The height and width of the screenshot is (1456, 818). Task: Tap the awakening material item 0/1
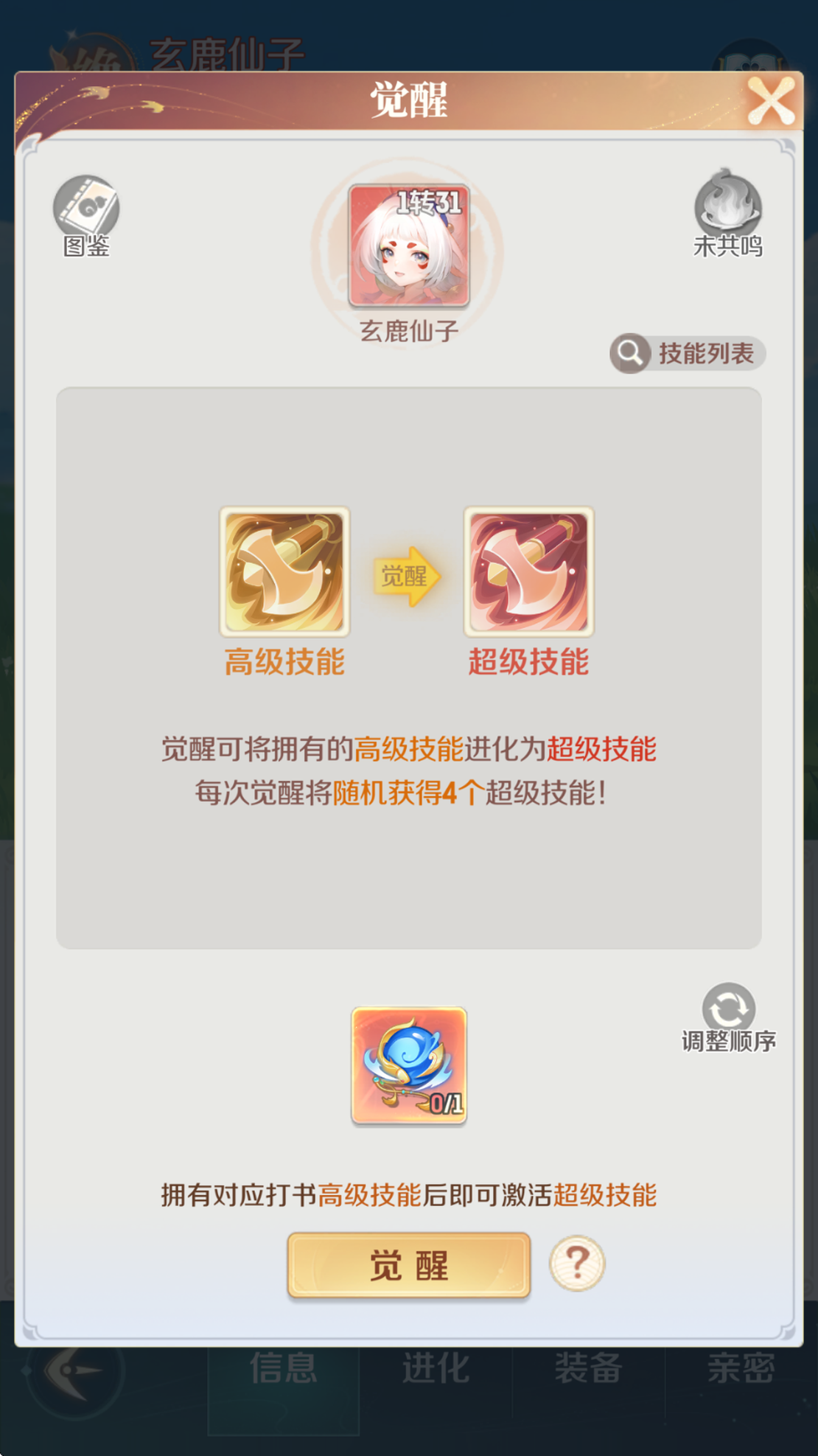[x=409, y=1065]
